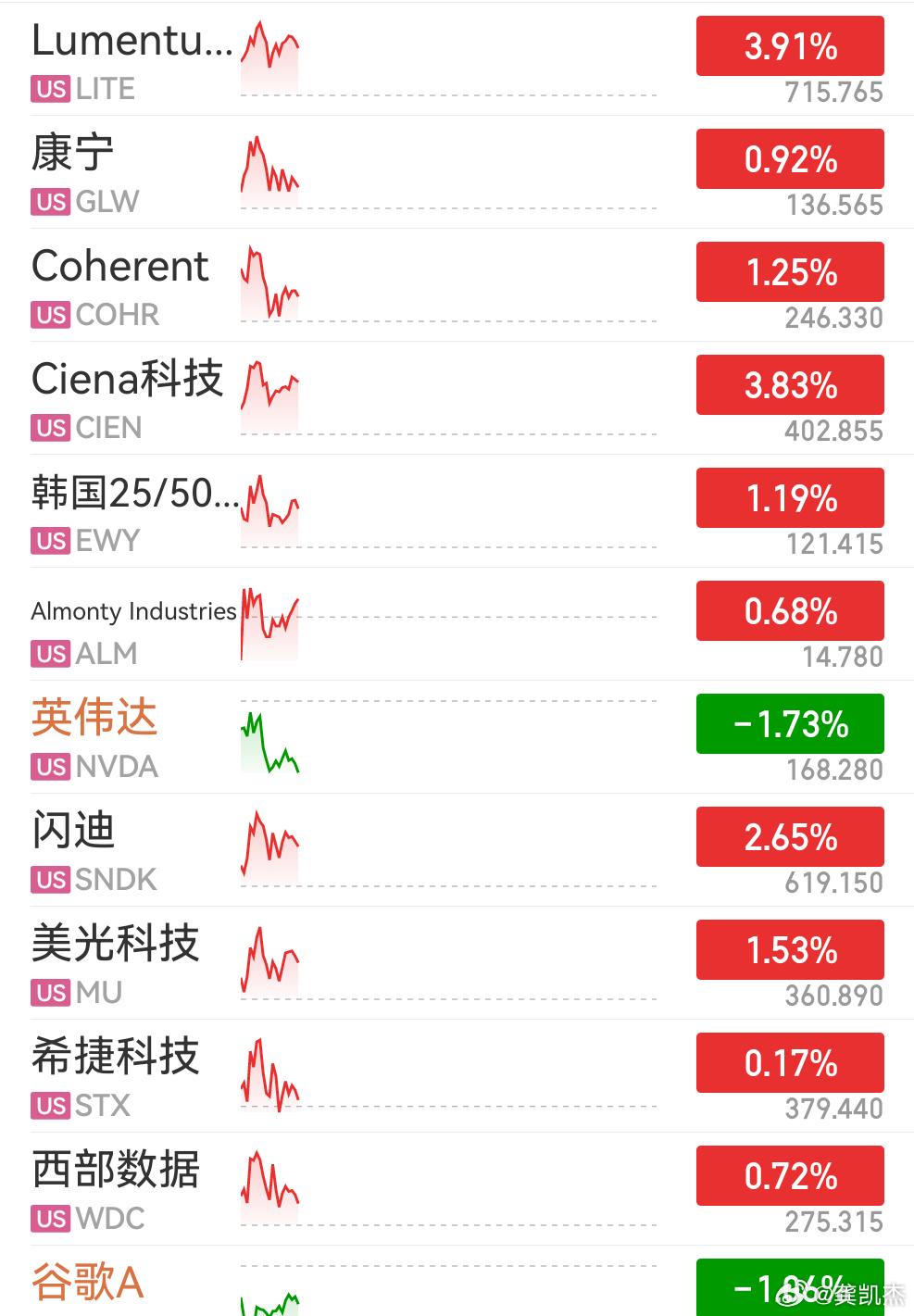This screenshot has width=914, height=1316.
Task: Click the US badge next to EWY
Action: pyautogui.click(x=50, y=541)
